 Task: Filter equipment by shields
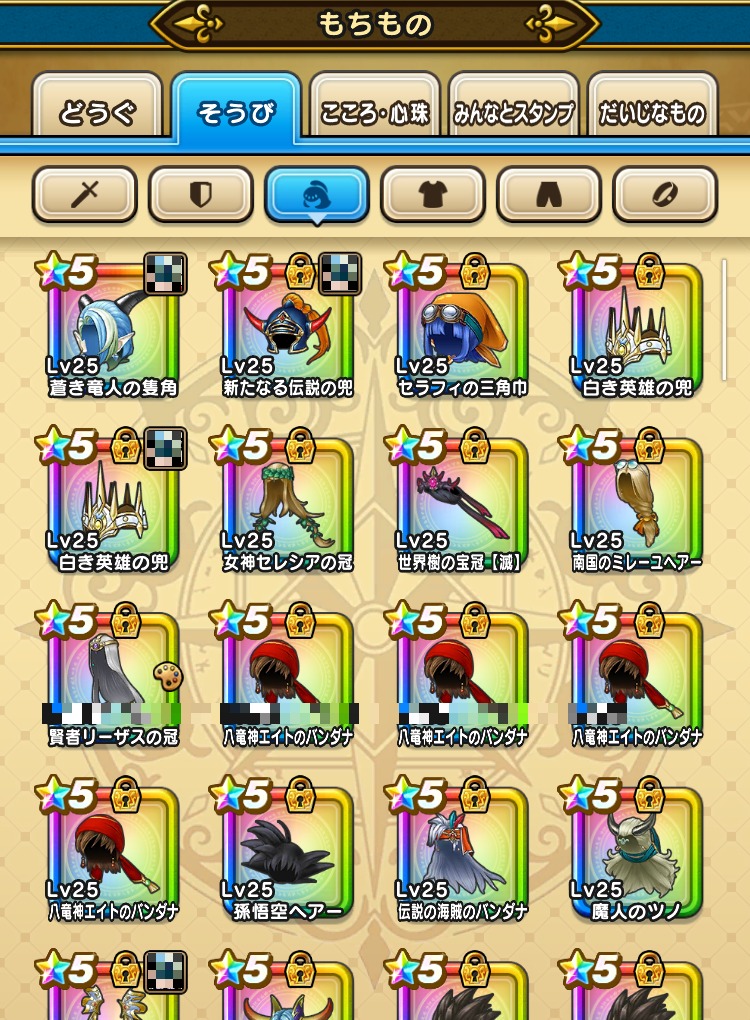click(200, 194)
